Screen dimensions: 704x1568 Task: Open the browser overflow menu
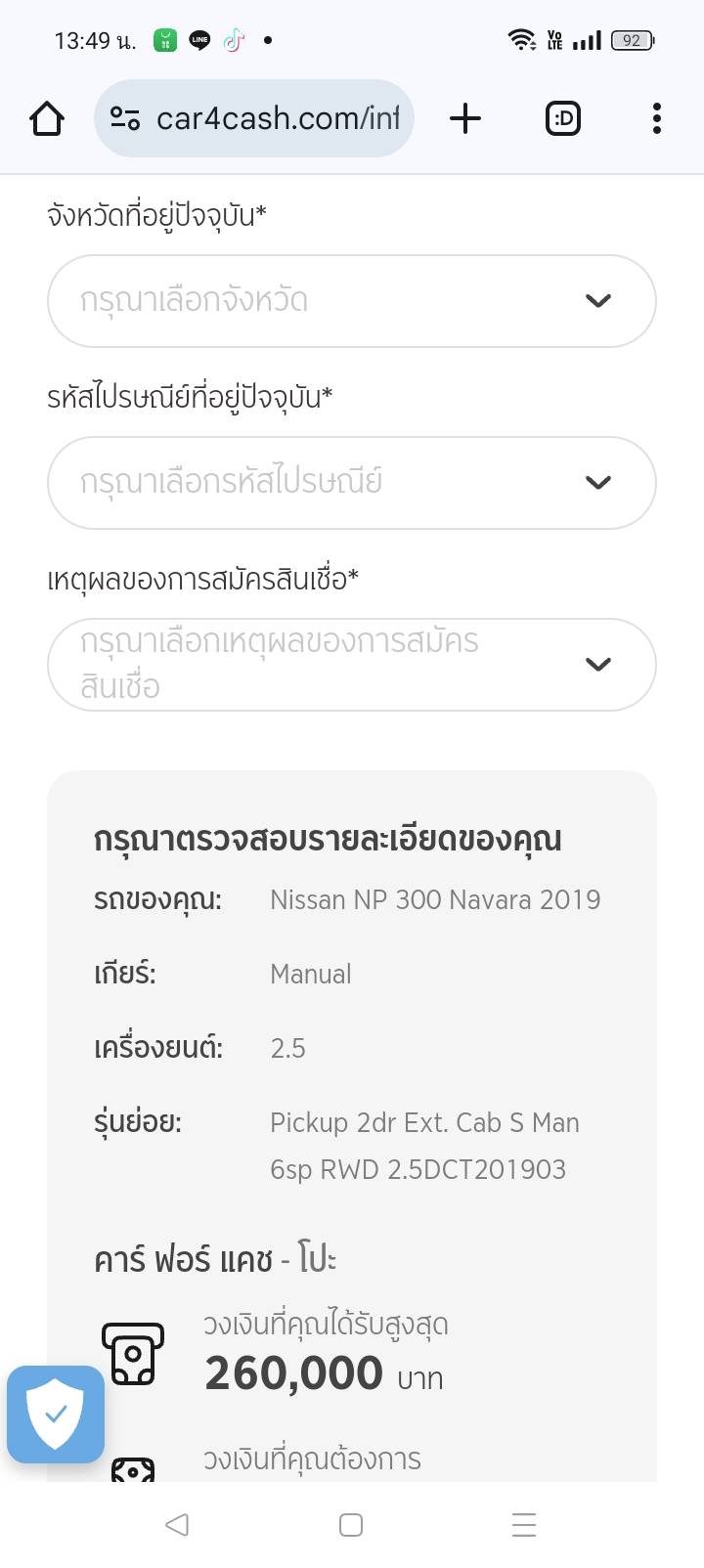(x=656, y=119)
